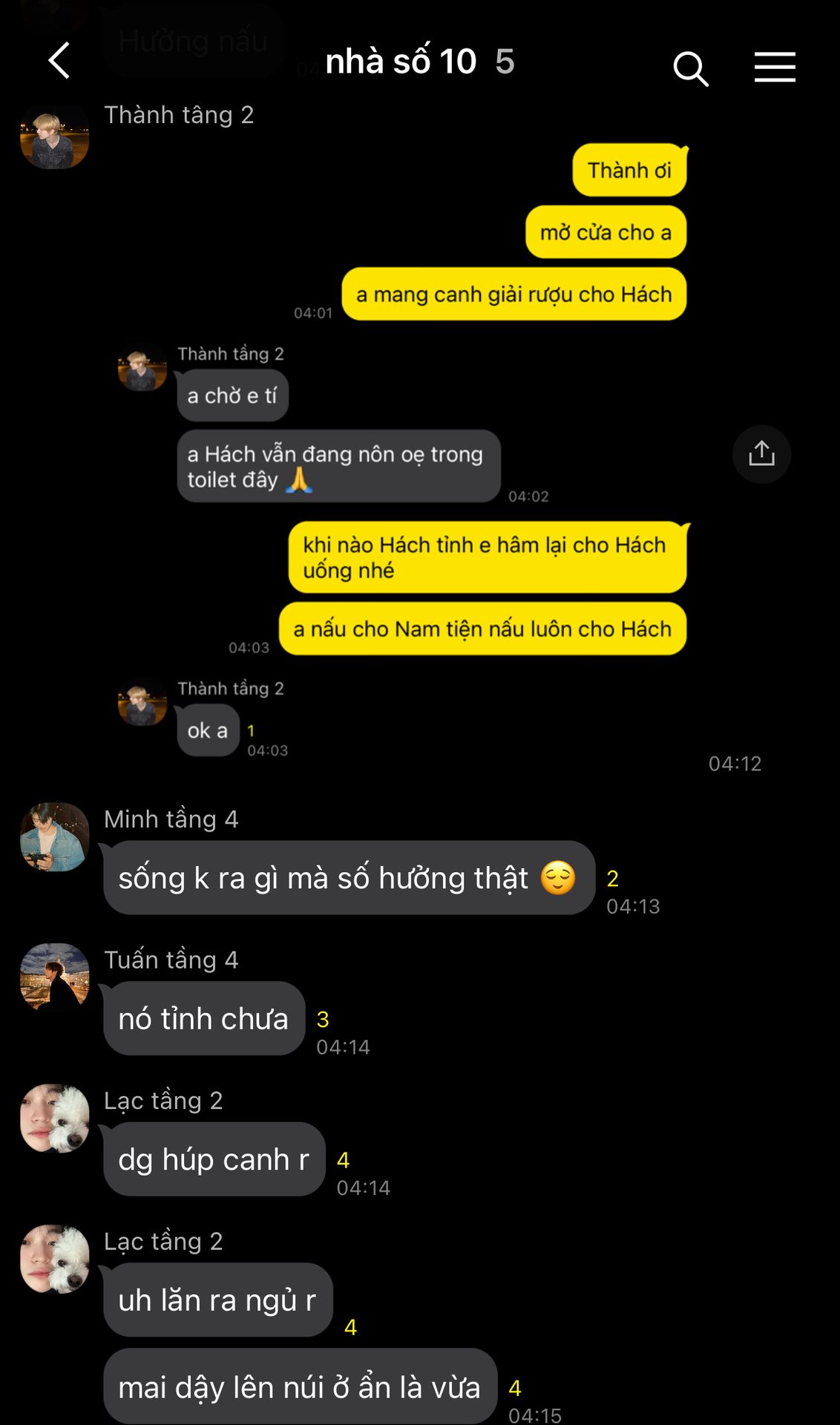The width and height of the screenshot is (840, 1425).
Task: Search within the nhà số 10 chat
Action: point(690,68)
